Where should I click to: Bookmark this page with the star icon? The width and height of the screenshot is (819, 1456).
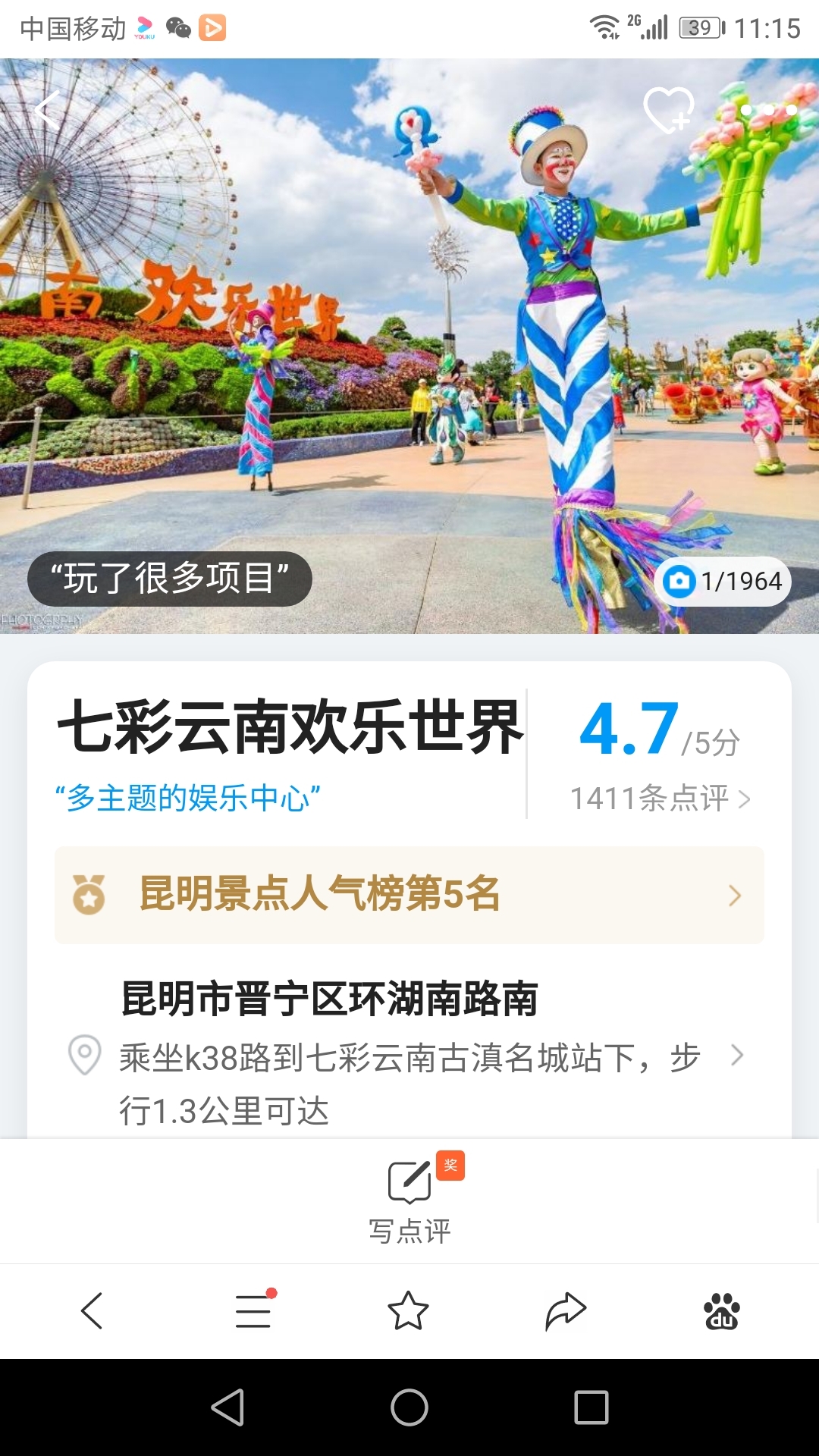pyautogui.click(x=408, y=1311)
